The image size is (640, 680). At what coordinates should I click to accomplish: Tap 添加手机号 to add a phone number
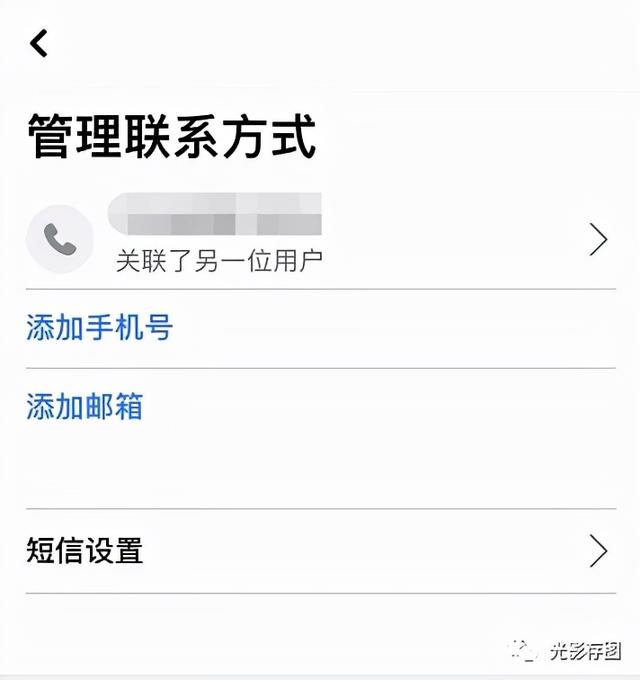click(x=99, y=328)
